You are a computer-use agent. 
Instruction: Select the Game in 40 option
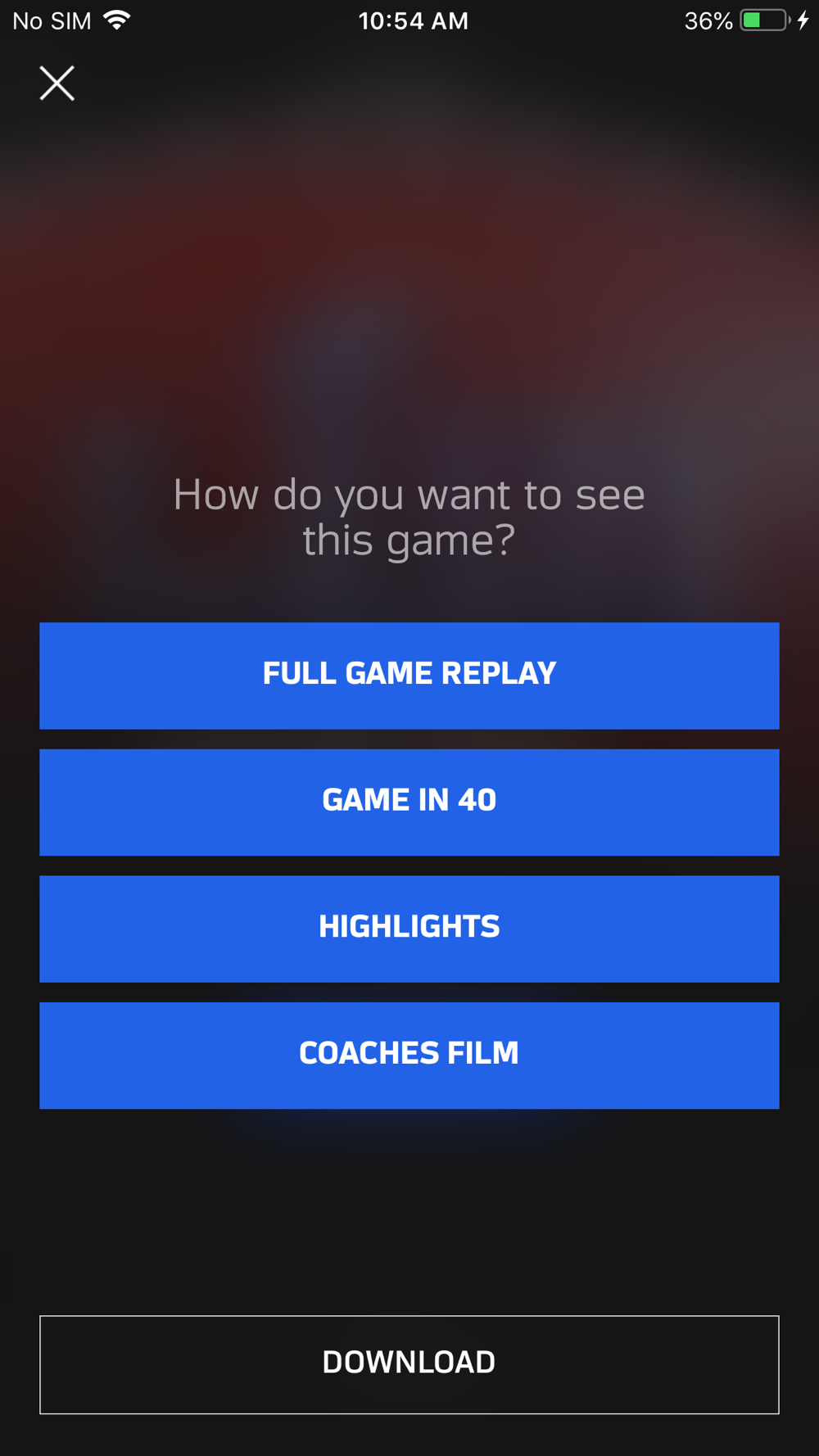pos(409,803)
